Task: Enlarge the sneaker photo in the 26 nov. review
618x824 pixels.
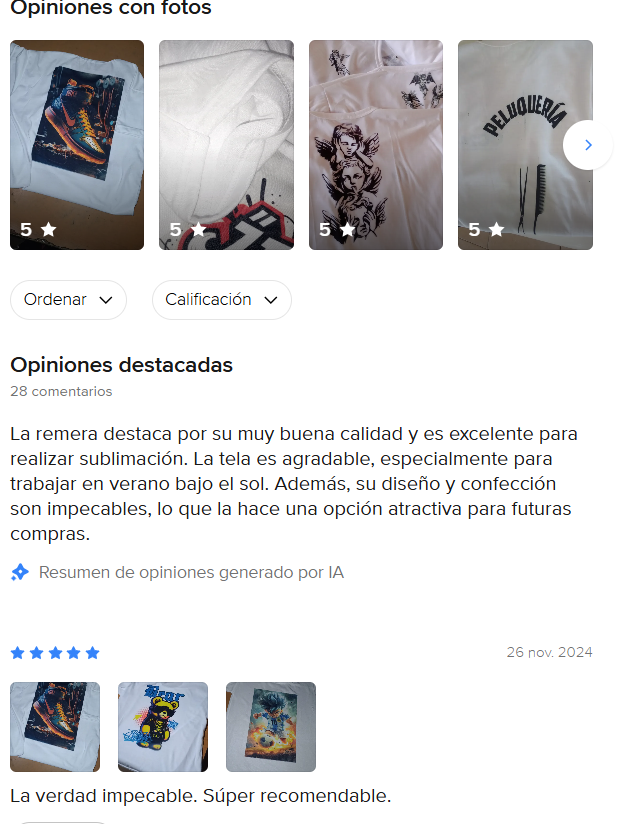Action: [x=55, y=727]
